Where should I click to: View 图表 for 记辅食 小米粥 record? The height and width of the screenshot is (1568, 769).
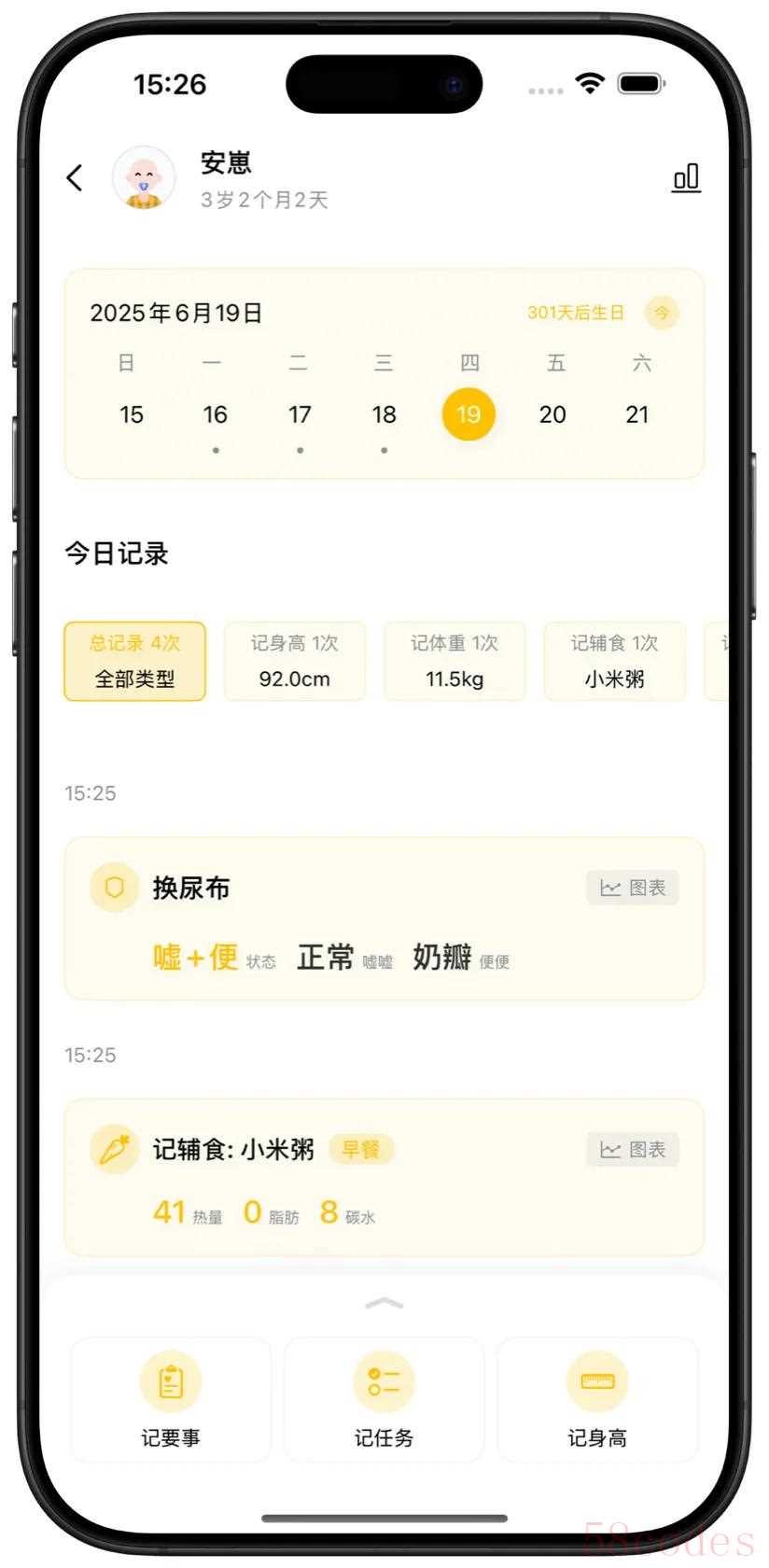632,1150
